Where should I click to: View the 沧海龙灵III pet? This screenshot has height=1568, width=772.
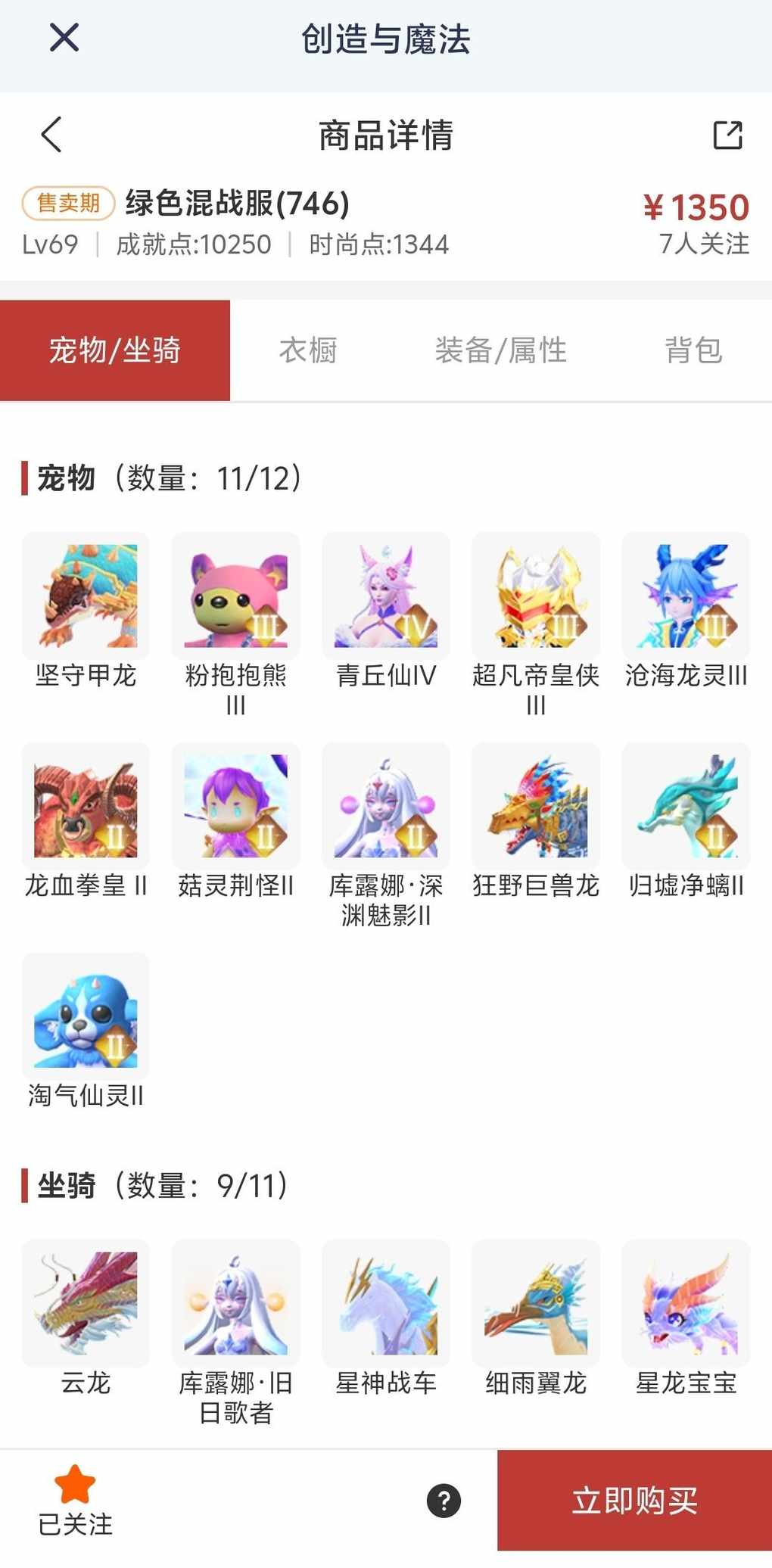pyautogui.click(x=686, y=596)
